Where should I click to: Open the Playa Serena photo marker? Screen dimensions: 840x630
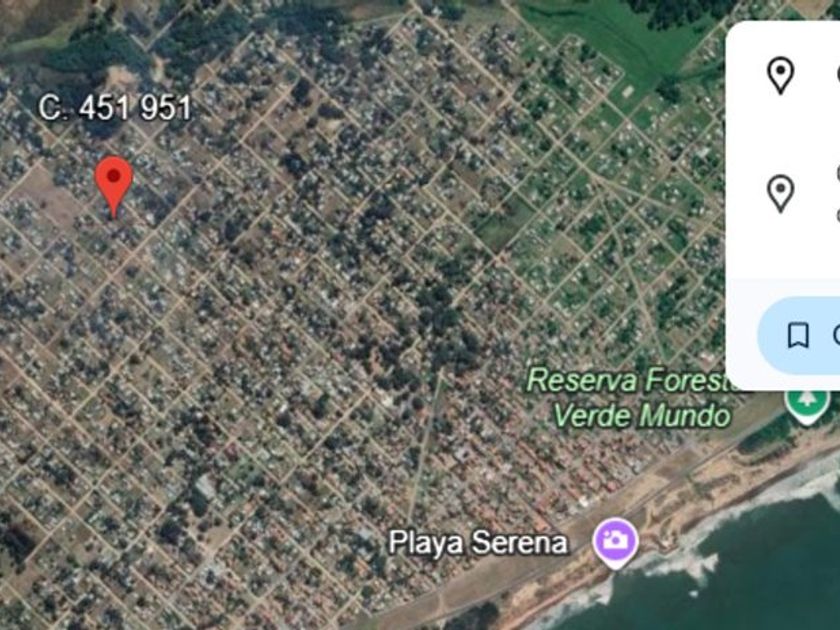click(614, 541)
